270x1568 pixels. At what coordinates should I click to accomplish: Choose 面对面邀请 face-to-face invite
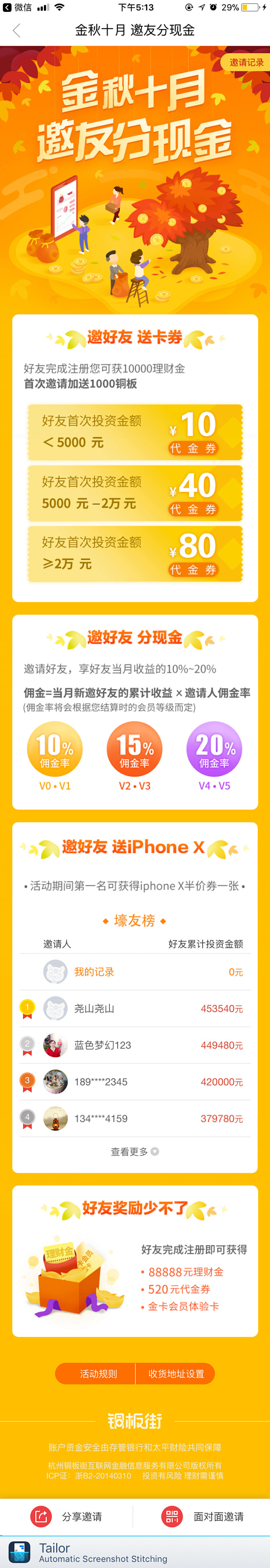click(x=202, y=1516)
